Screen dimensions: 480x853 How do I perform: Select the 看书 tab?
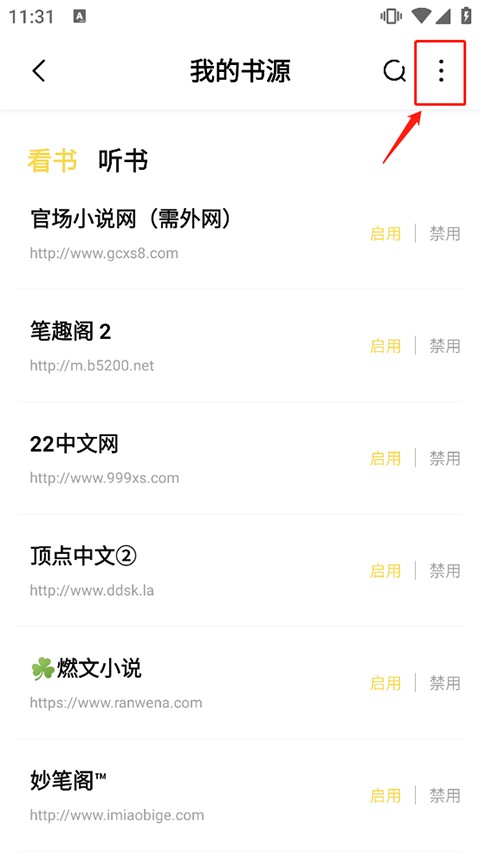pyautogui.click(x=52, y=160)
